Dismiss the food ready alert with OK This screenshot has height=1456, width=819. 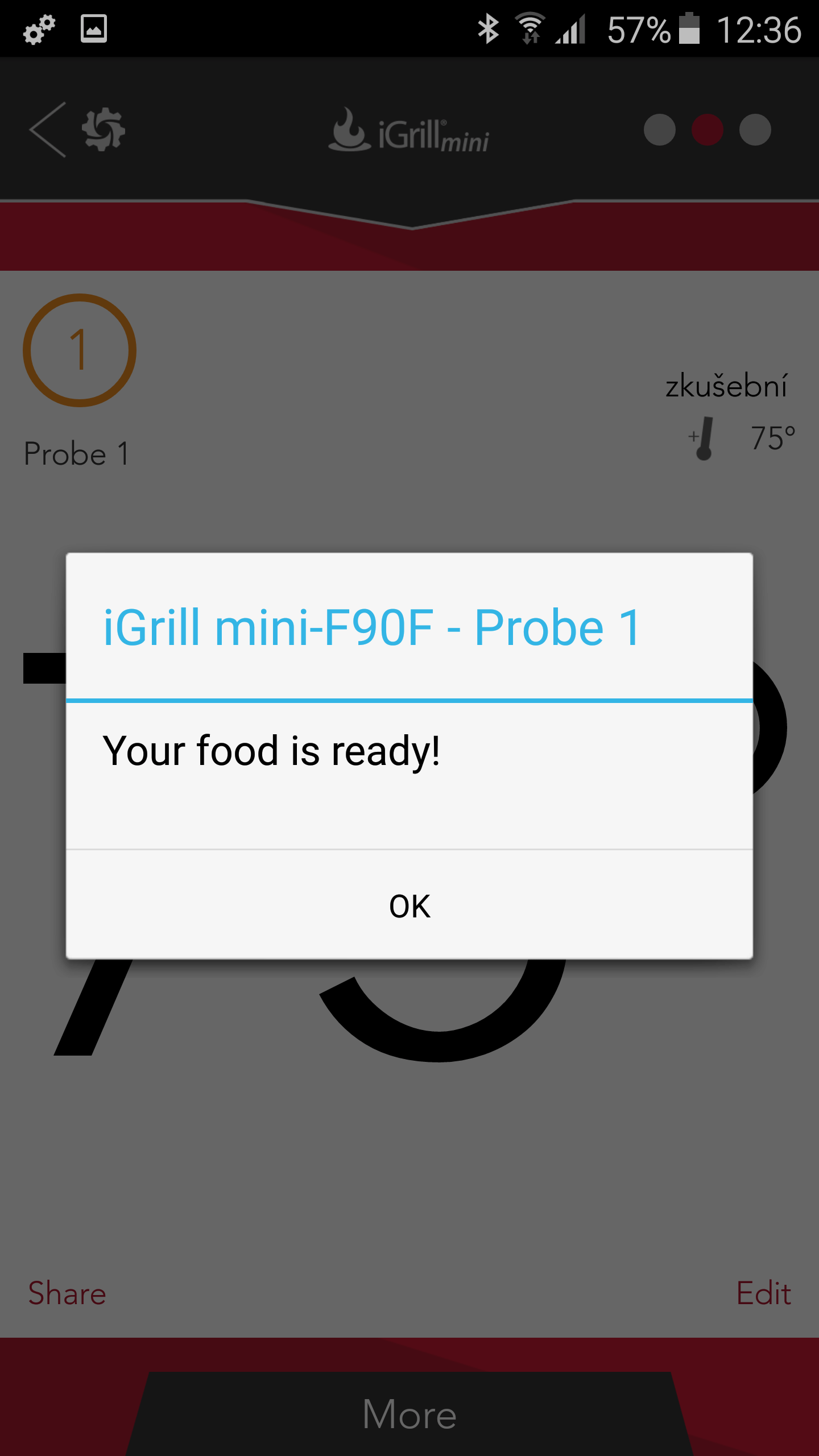click(409, 905)
